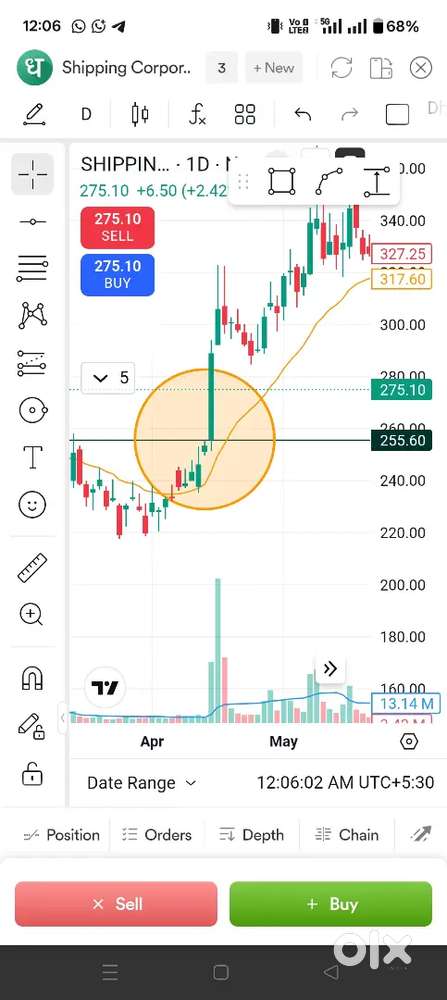
Task: Expand the Date Range dropdown
Action: [142, 783]
